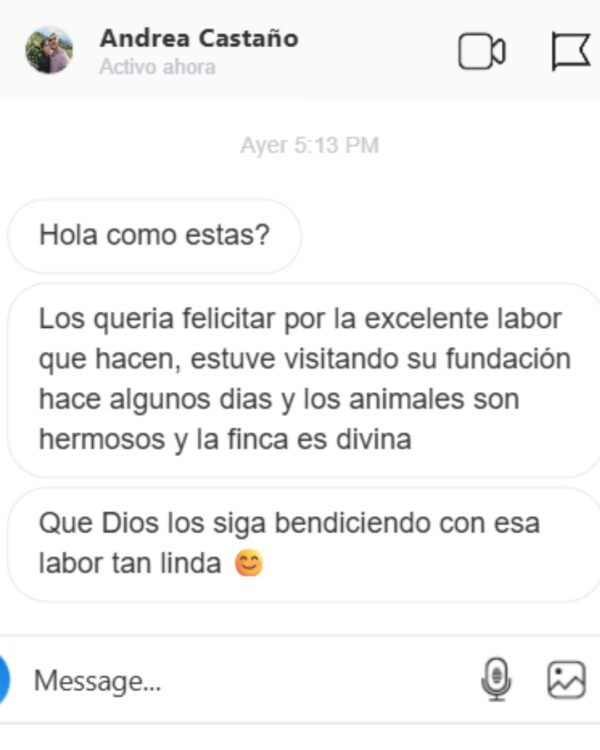Attach a photo from the gallery

coord(566,680)
